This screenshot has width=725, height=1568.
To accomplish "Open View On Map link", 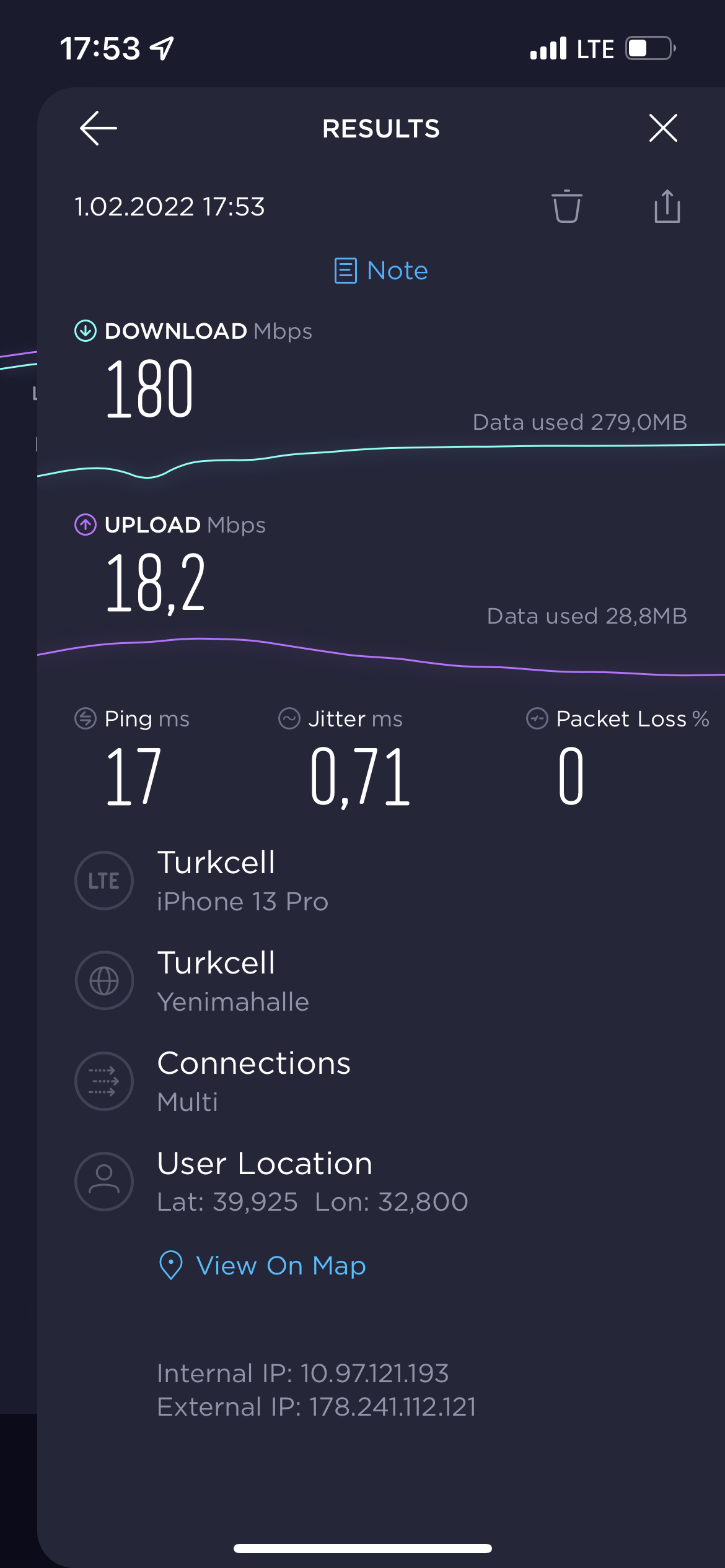I will pos(263,1265).
